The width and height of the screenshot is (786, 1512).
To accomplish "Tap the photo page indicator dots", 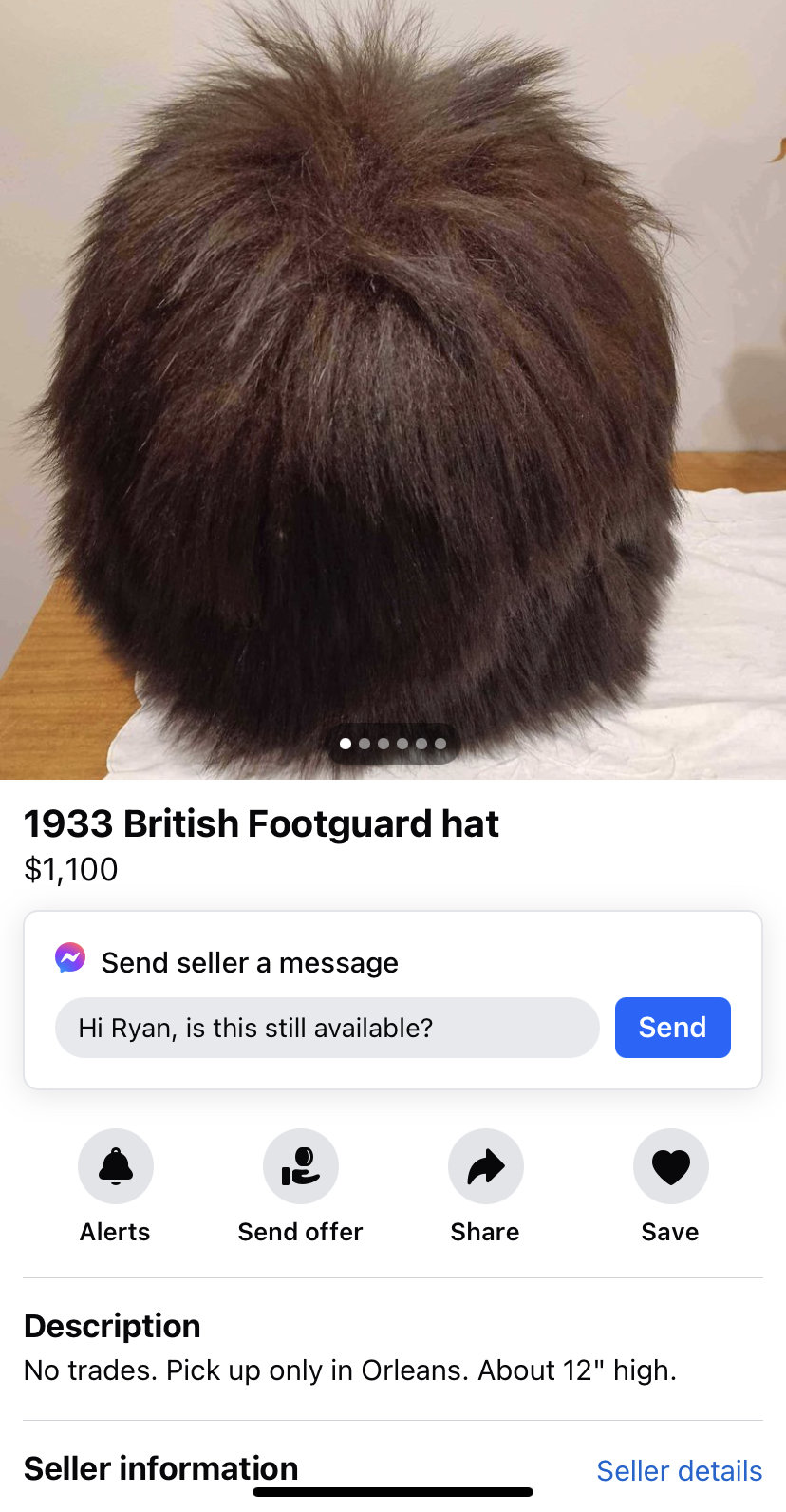I will [x=393, y=744].
